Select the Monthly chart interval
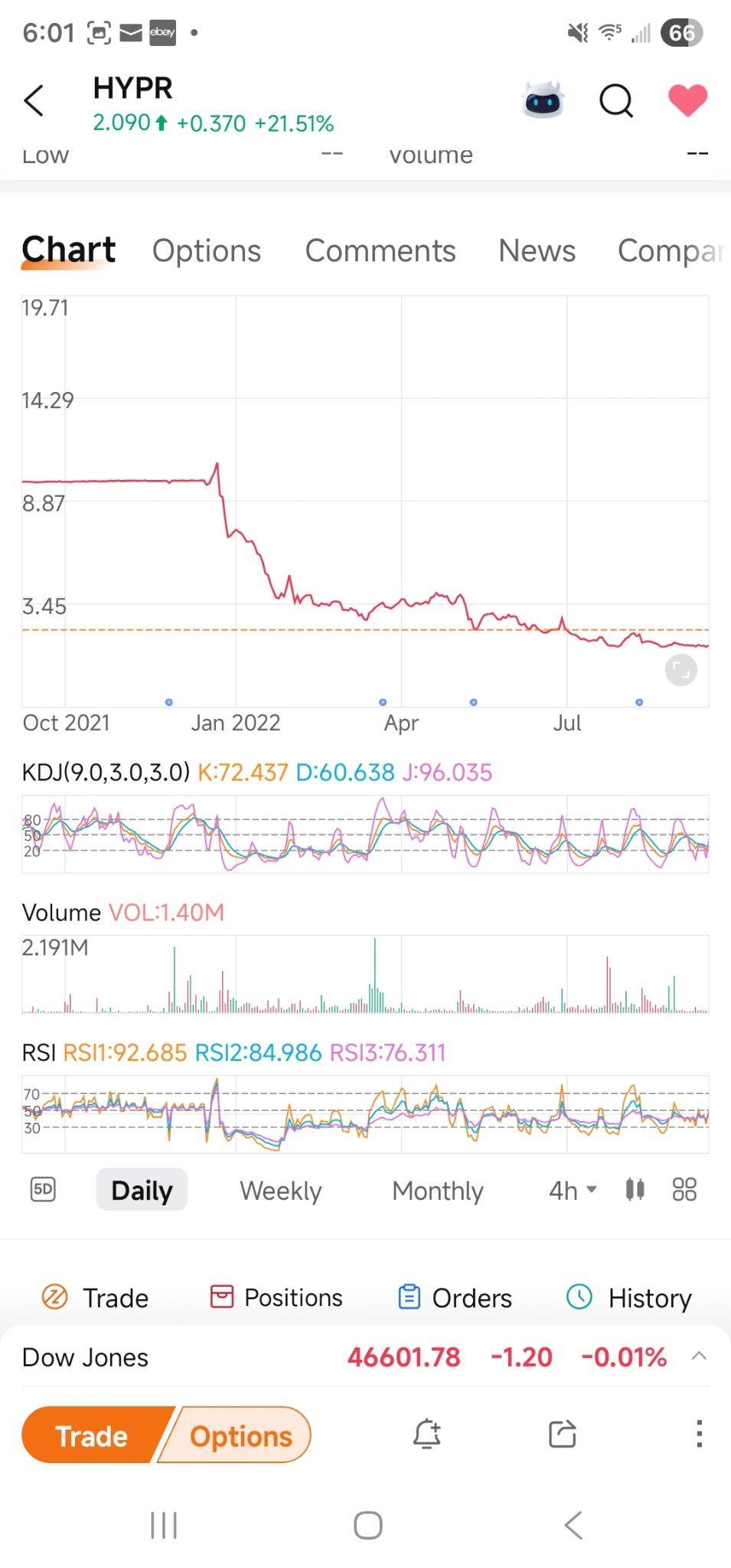Image resolution: width=731 pixels, height=1568 pixels. click(x=438, y=1191)
